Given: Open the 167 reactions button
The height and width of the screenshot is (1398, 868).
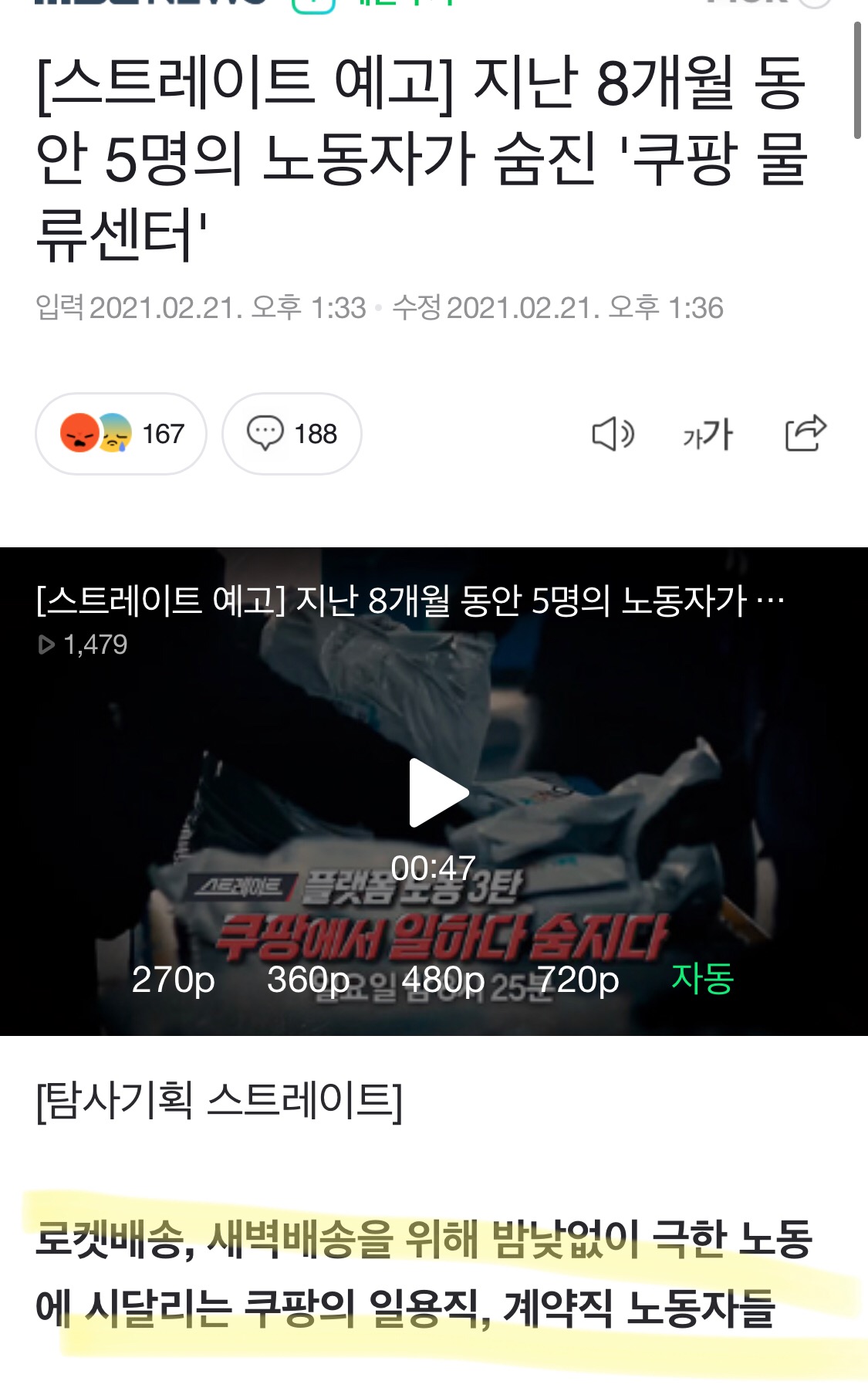Looking at the screenshot, I should 121,434.
